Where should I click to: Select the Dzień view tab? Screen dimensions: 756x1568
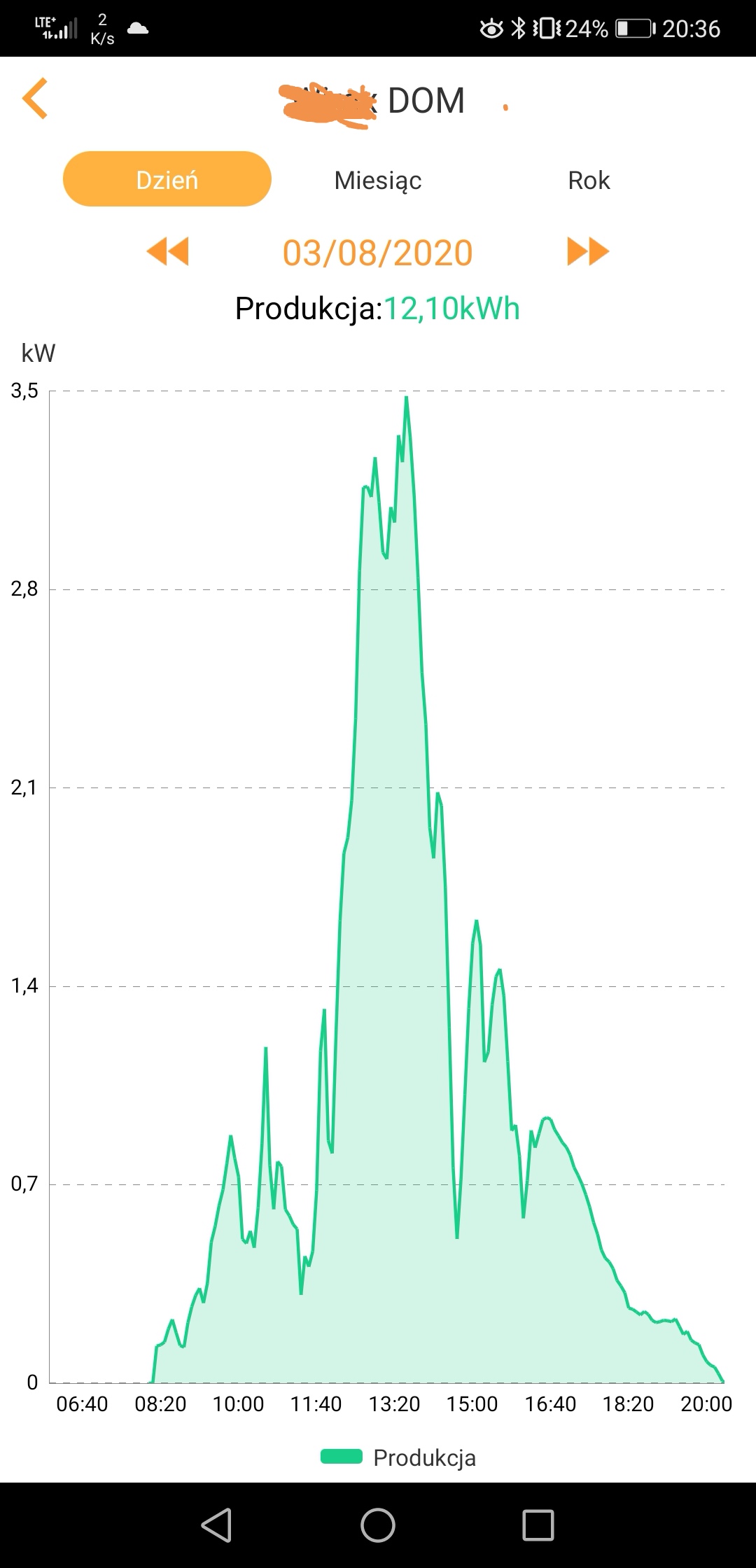167,179
